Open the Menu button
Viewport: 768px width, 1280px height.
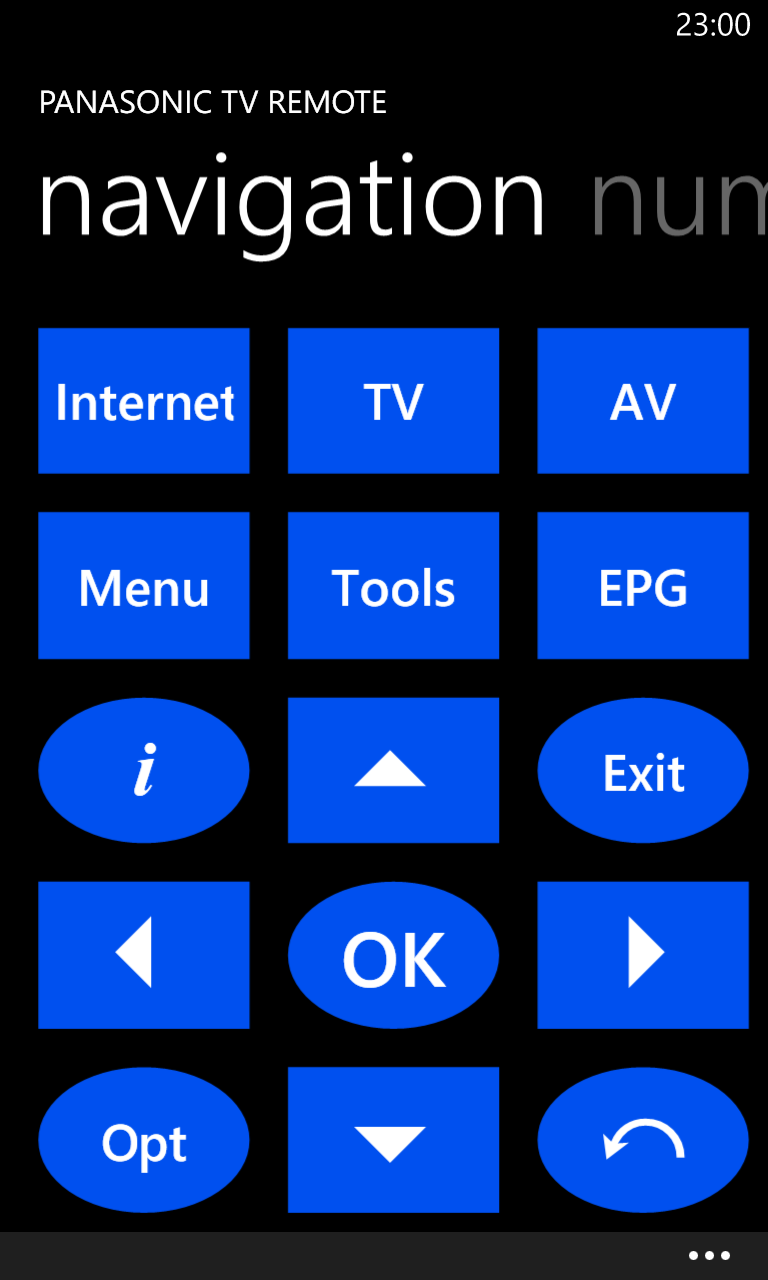click(144, 586)
